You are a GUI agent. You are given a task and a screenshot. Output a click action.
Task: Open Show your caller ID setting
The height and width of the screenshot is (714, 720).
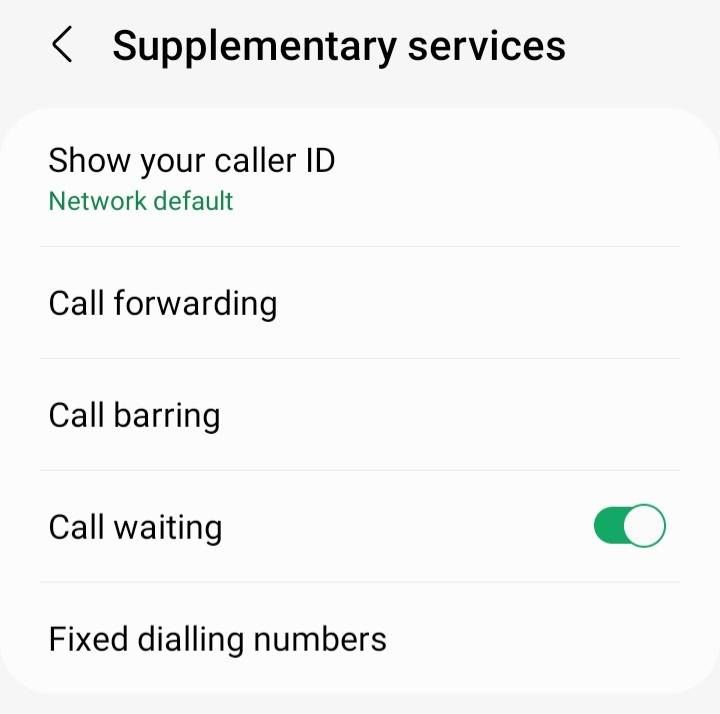192,178
